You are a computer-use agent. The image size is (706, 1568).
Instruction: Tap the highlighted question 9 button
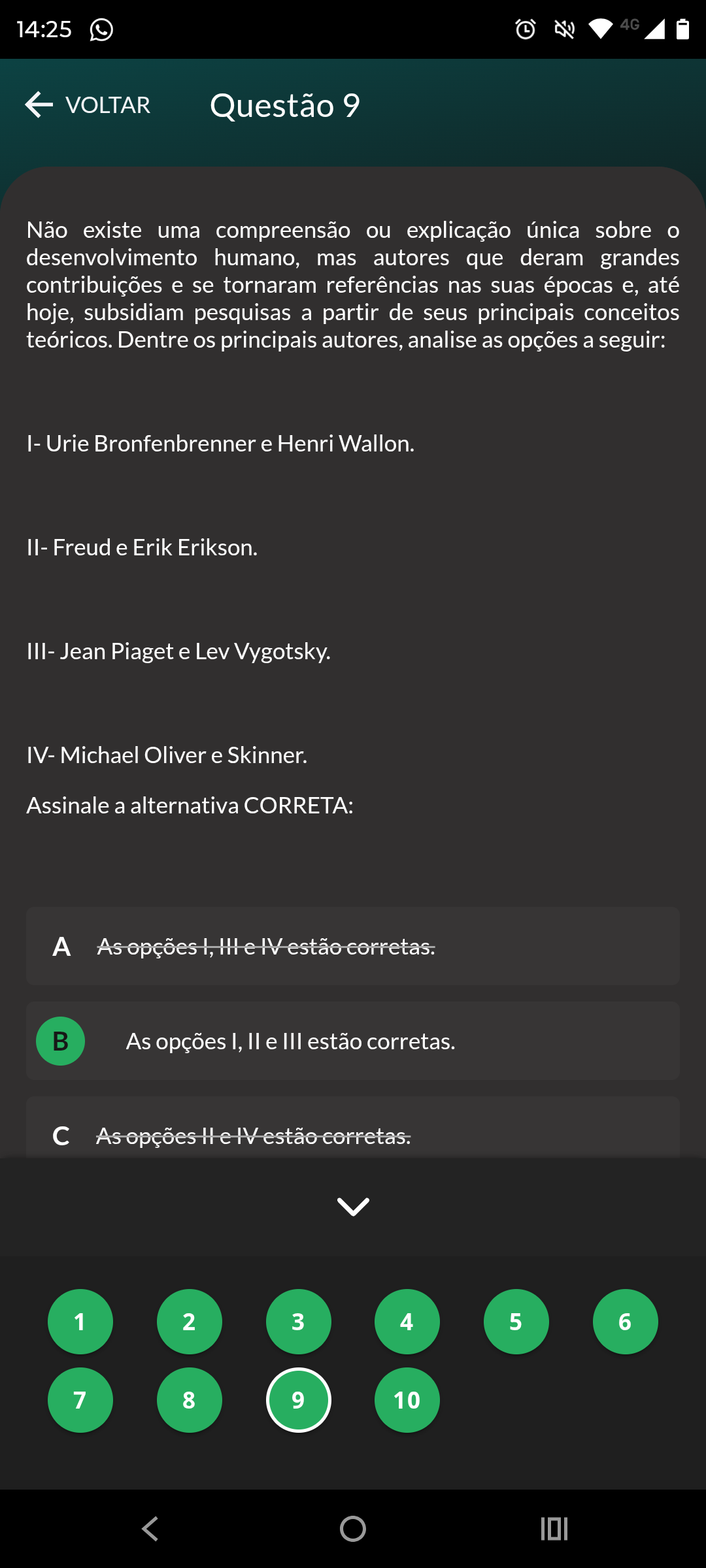(x=298, y=1400)
